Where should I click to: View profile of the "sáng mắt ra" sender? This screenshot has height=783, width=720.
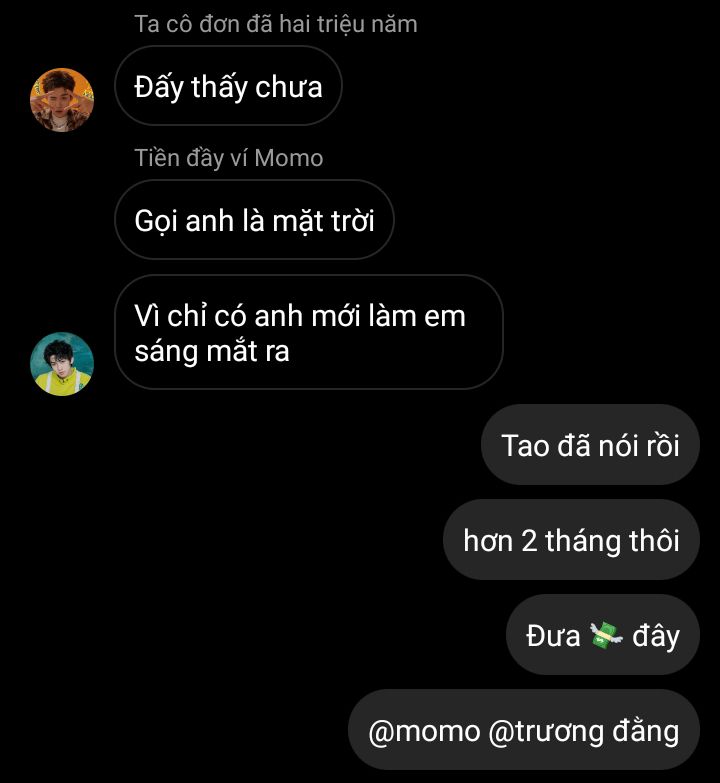tap(62, 363)
